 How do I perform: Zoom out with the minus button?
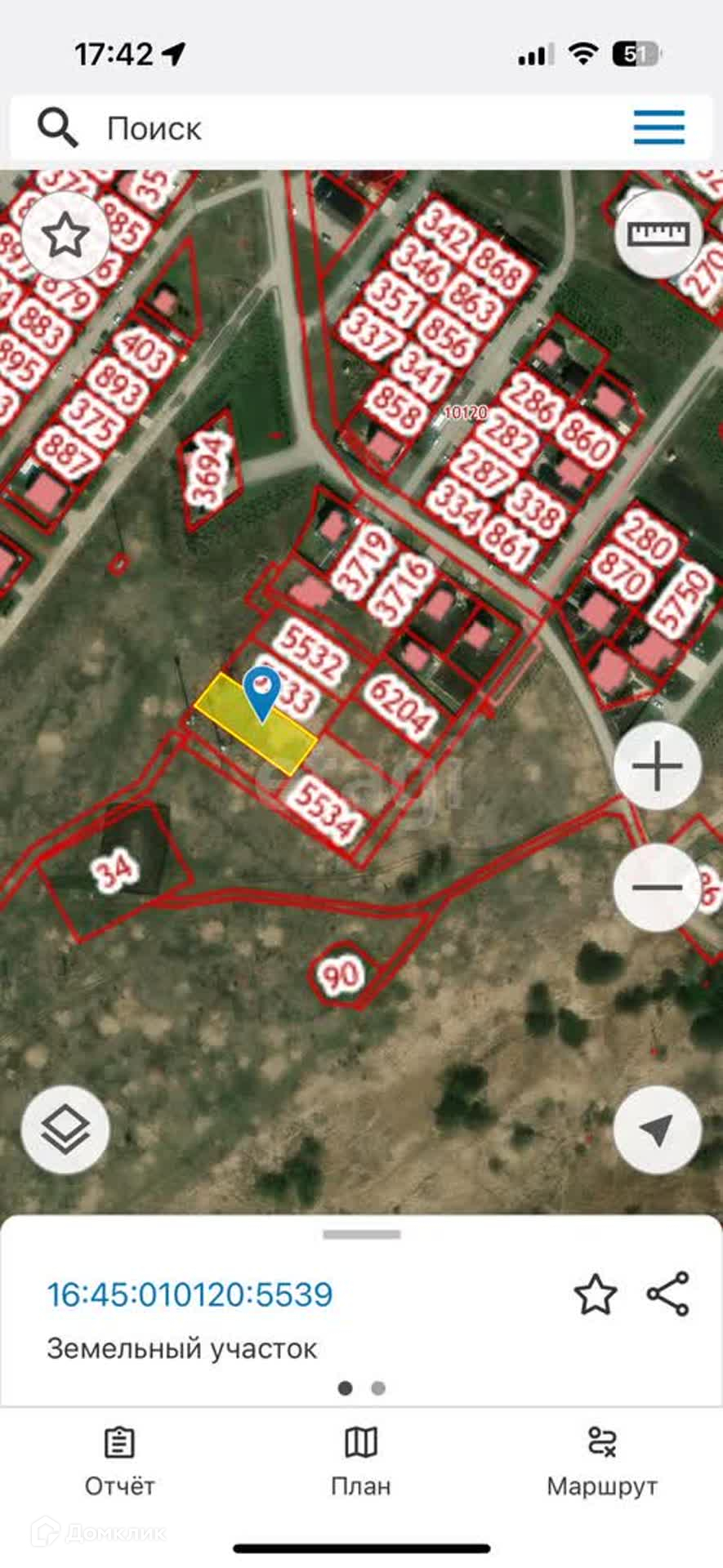[x=657, y=888]
